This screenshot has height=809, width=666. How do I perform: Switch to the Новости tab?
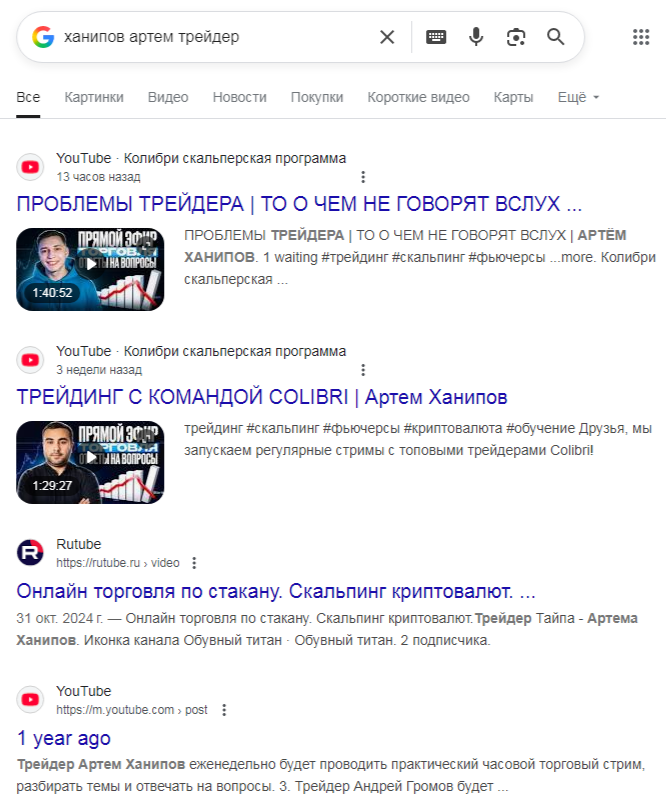(239, 97)
